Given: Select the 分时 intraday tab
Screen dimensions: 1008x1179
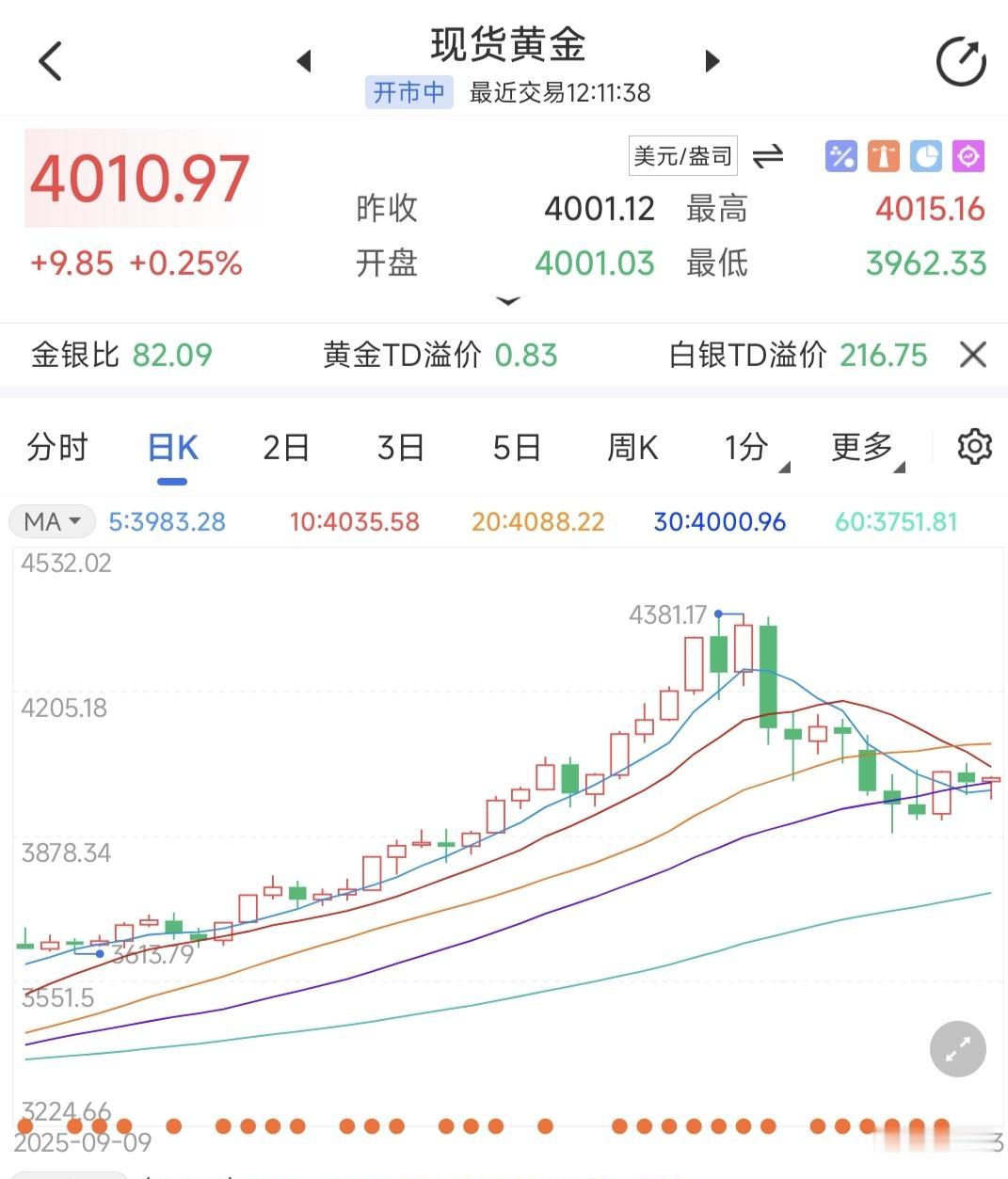Looking at the screenshot, I should (x=58, y=449).
